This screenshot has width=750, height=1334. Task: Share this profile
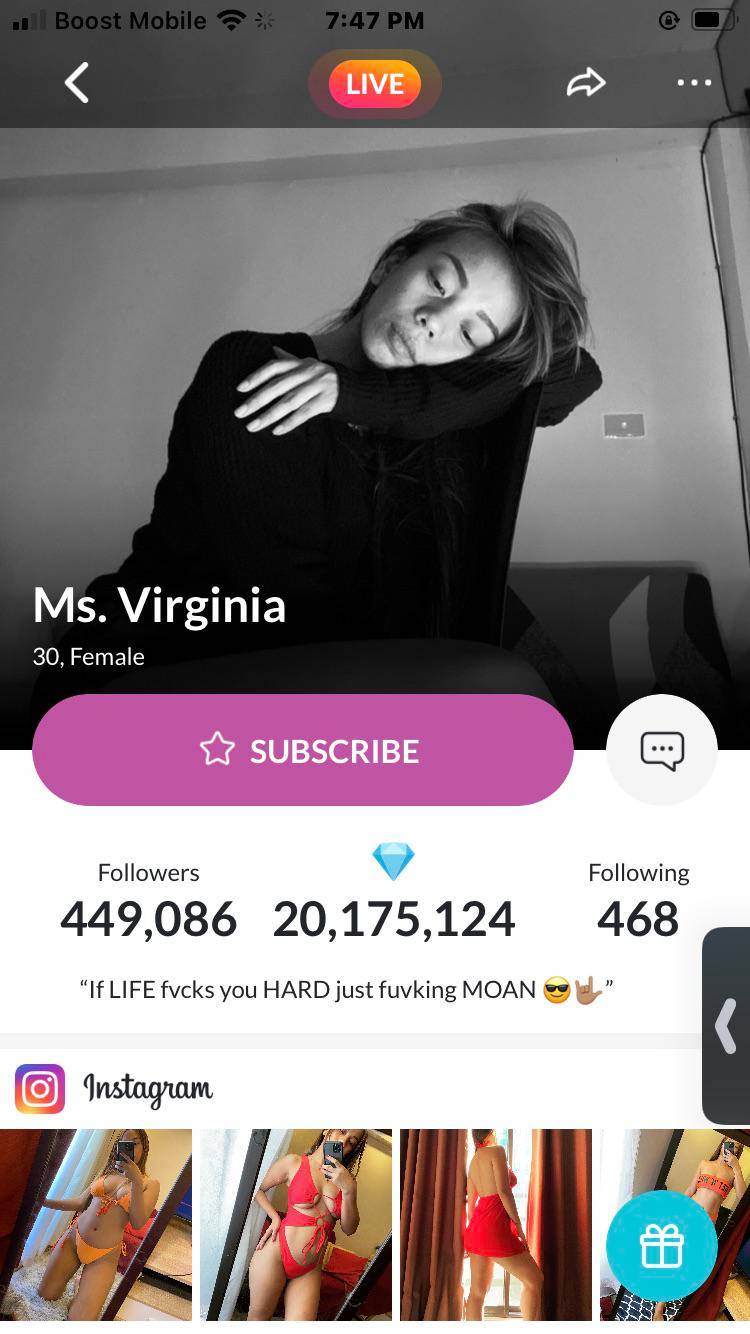coord(586,83)
